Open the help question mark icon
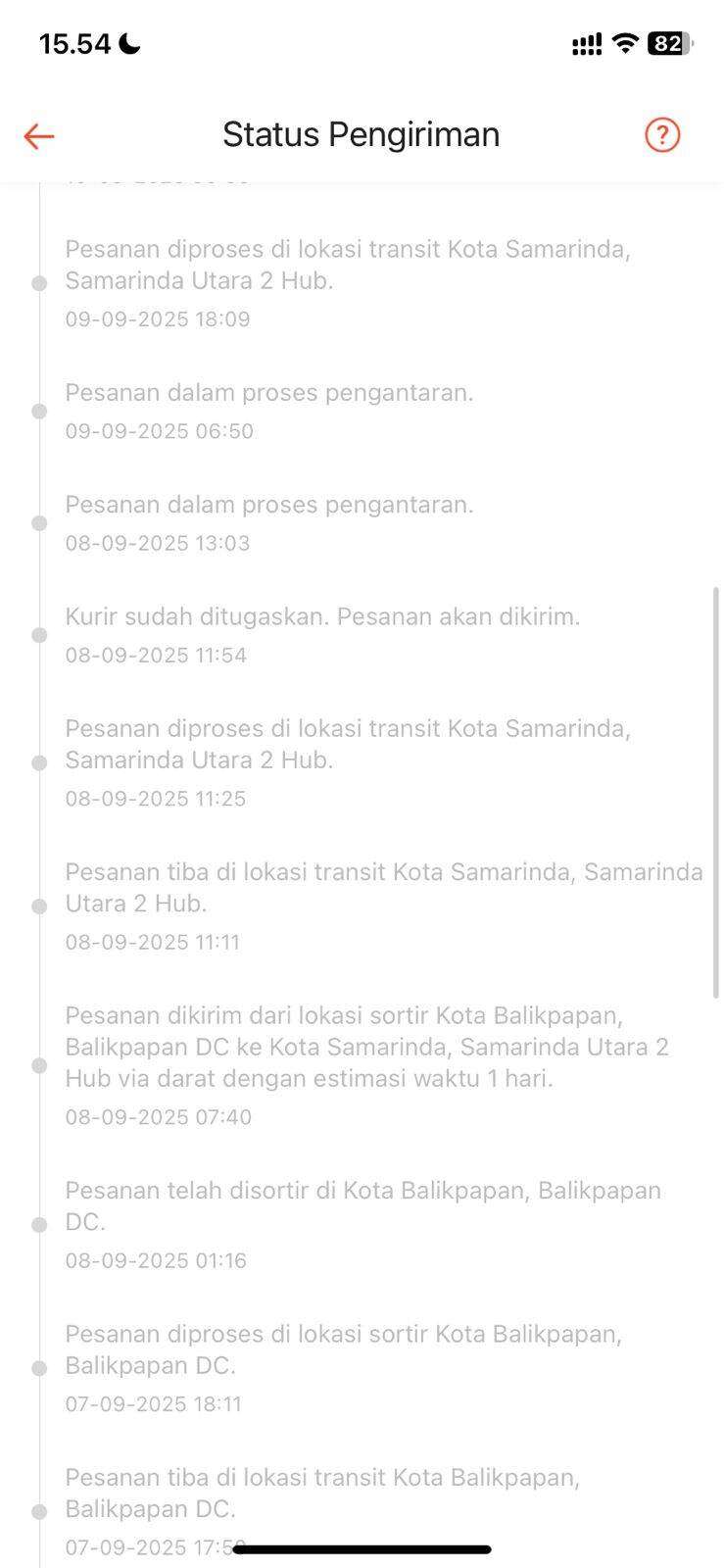This screenshot has width=724, height=1568. coord(662,134)
